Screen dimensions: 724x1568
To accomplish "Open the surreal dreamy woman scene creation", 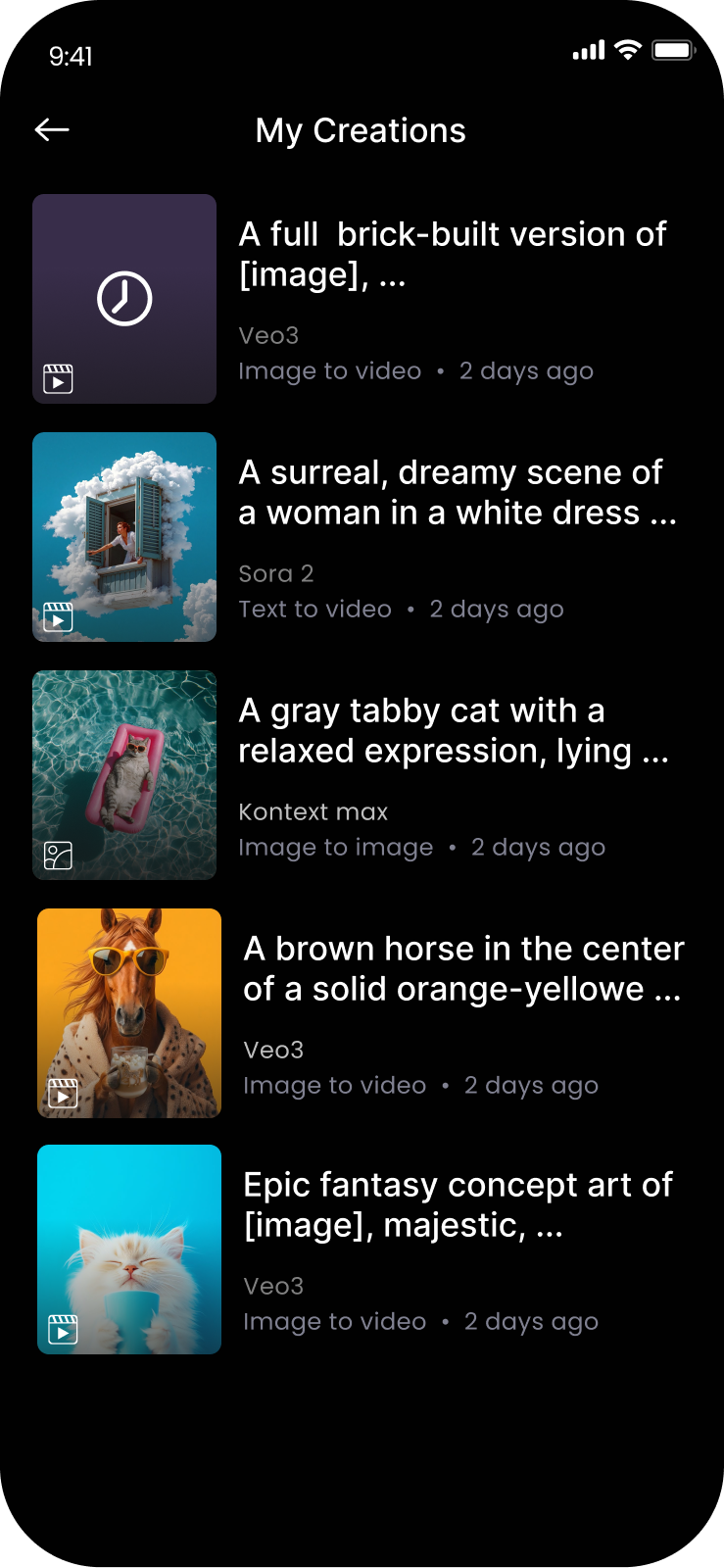I will point(124,537).
